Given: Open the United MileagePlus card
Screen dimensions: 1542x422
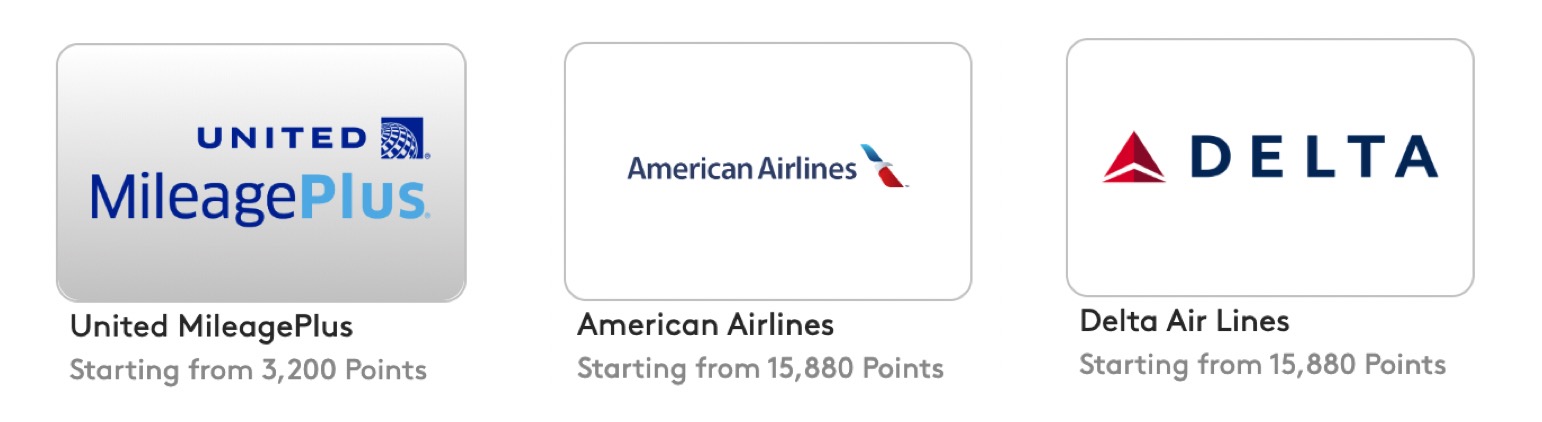Looking at the screenshot, I should pos(261,173).
